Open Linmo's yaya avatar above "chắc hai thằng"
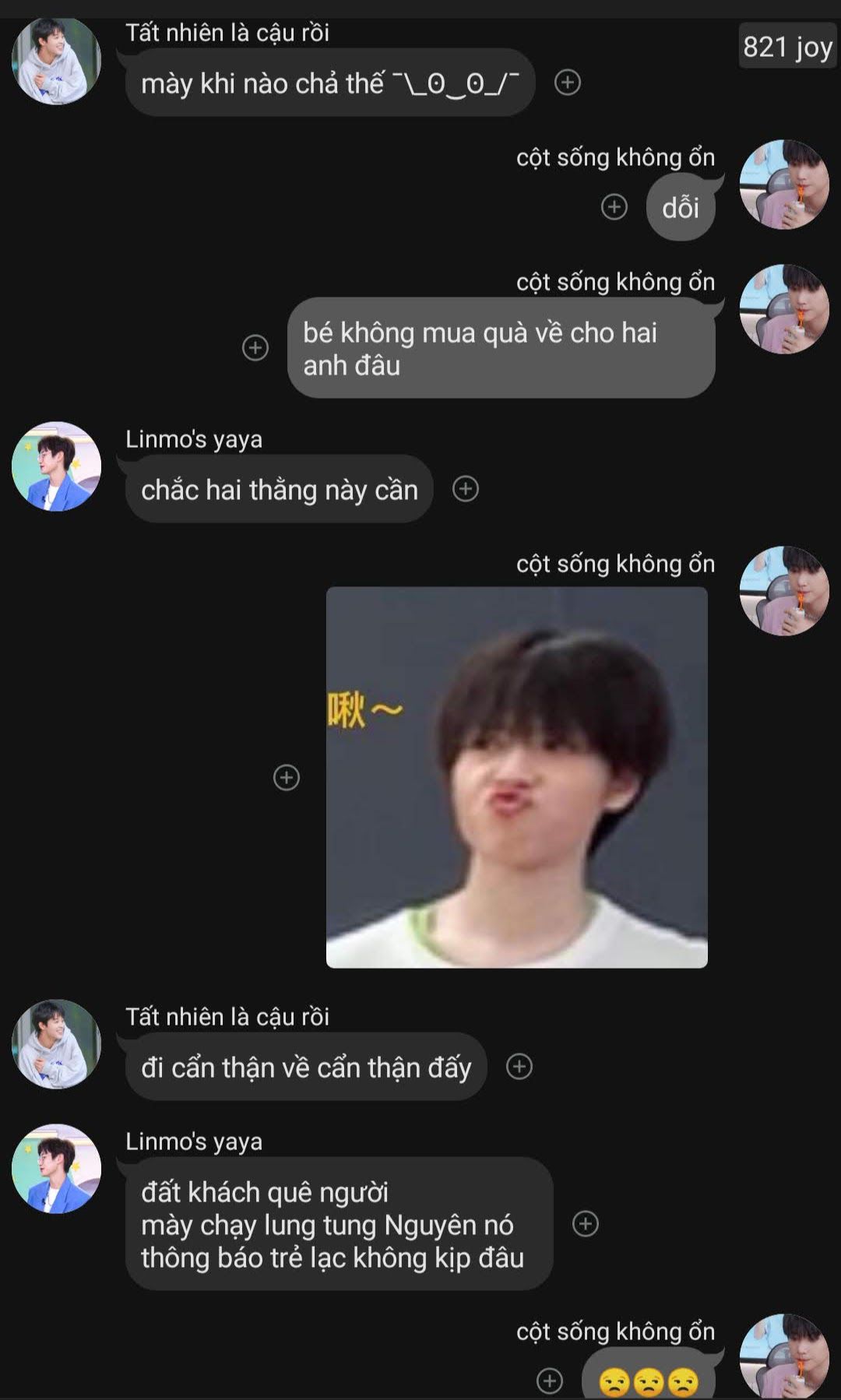This screenshot has height=1400, width=841. click(56, 466)
